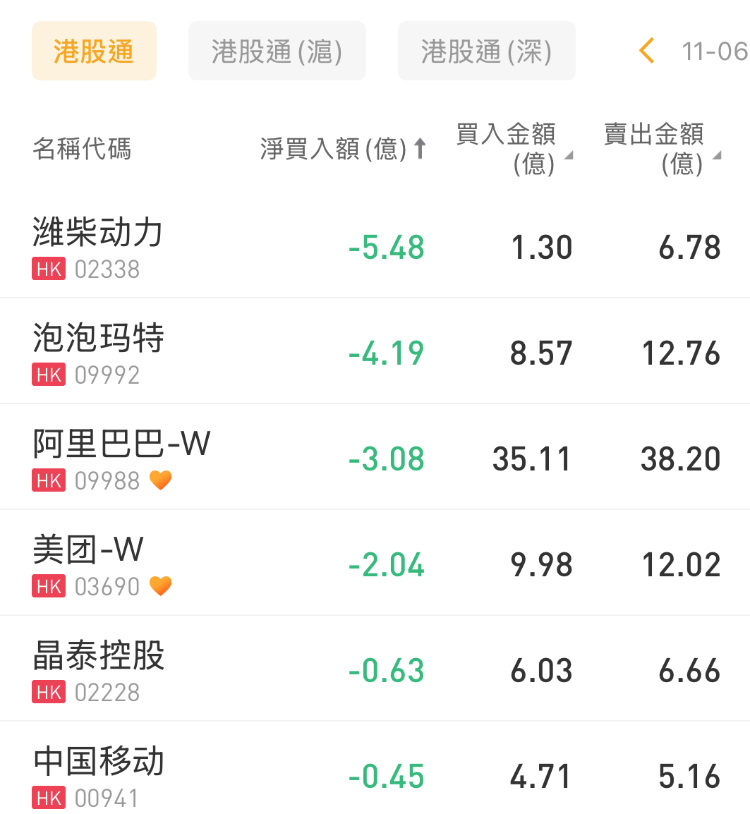Image resolution: width=750 pixels, height=814 pixels.
Task: Sort by 賣出金額 (億) column
Action: 661,148
